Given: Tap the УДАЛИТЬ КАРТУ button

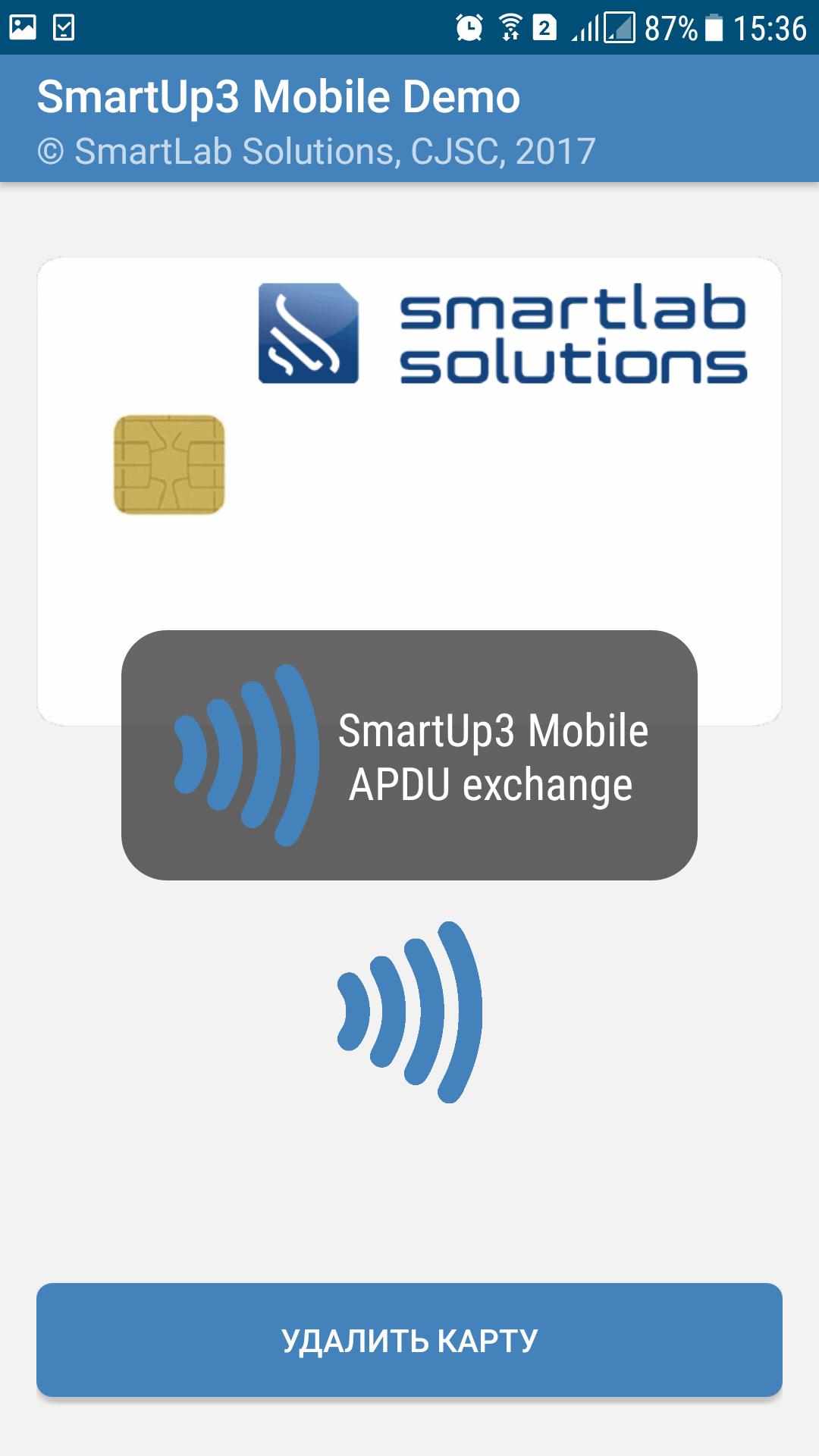Looking at the screenshot, I should click(x=409, y=1340).
